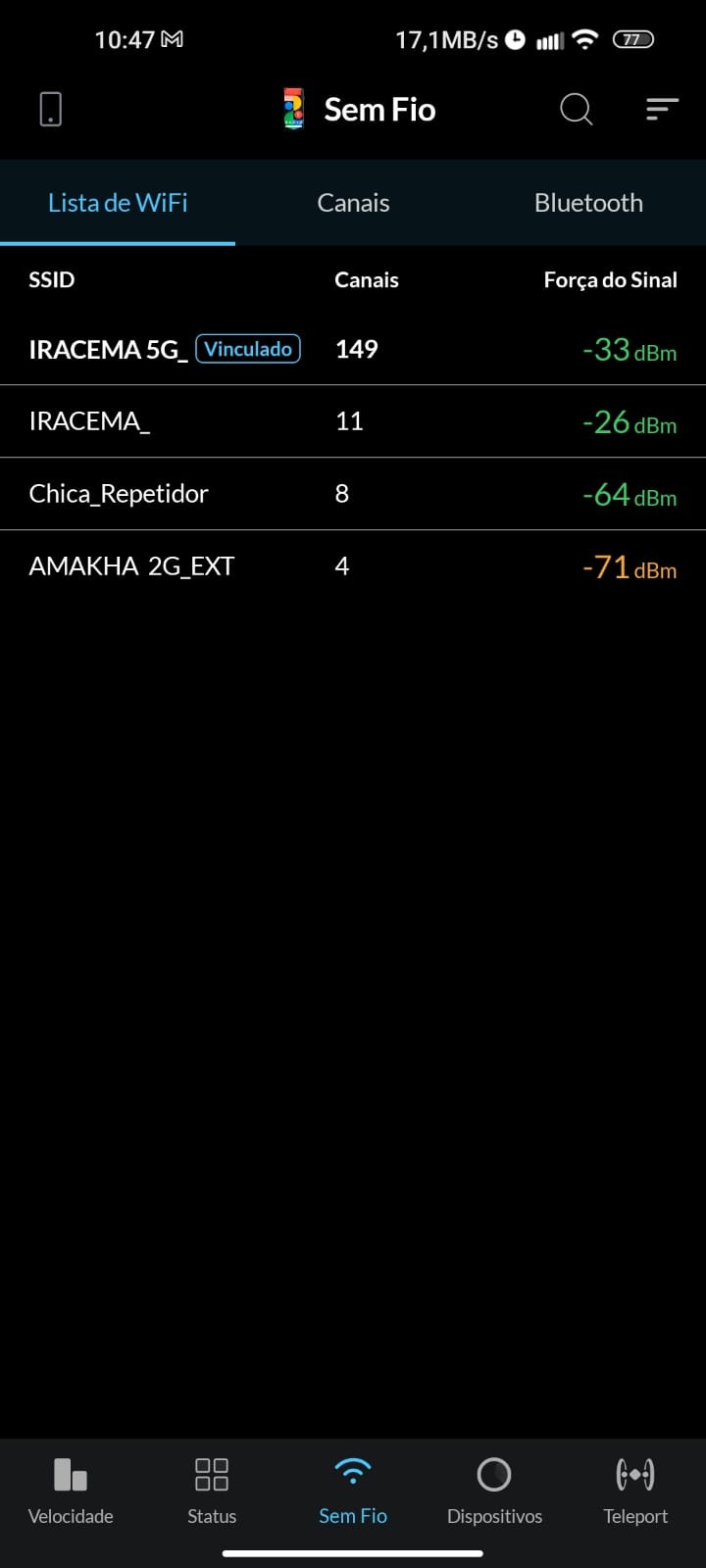View details for Chica_Repetidor network
The height and width of the screenshot is (1568, 706).
(x=353, y=494)
